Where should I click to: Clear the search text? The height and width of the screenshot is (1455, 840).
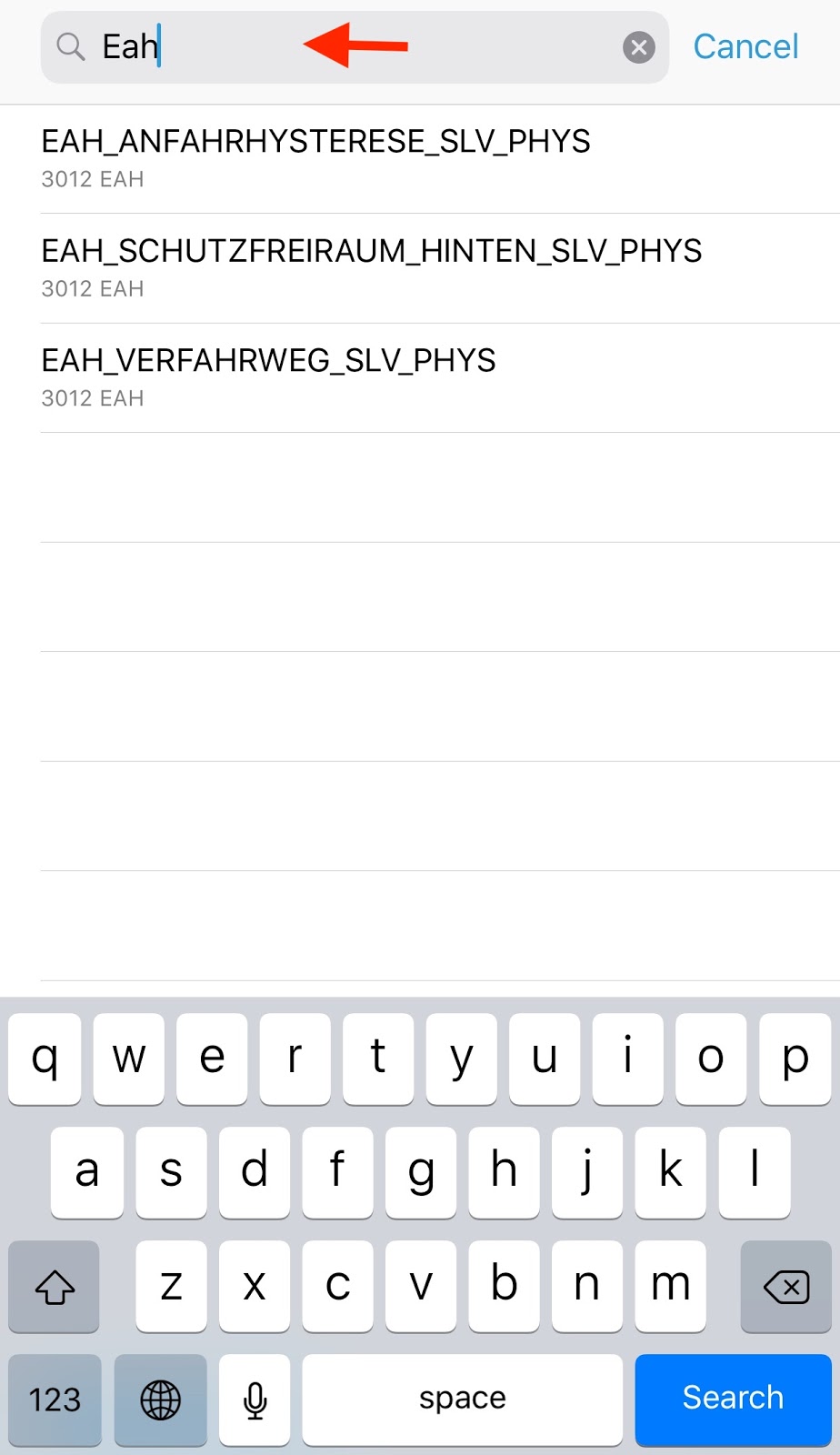pos(638,47)
